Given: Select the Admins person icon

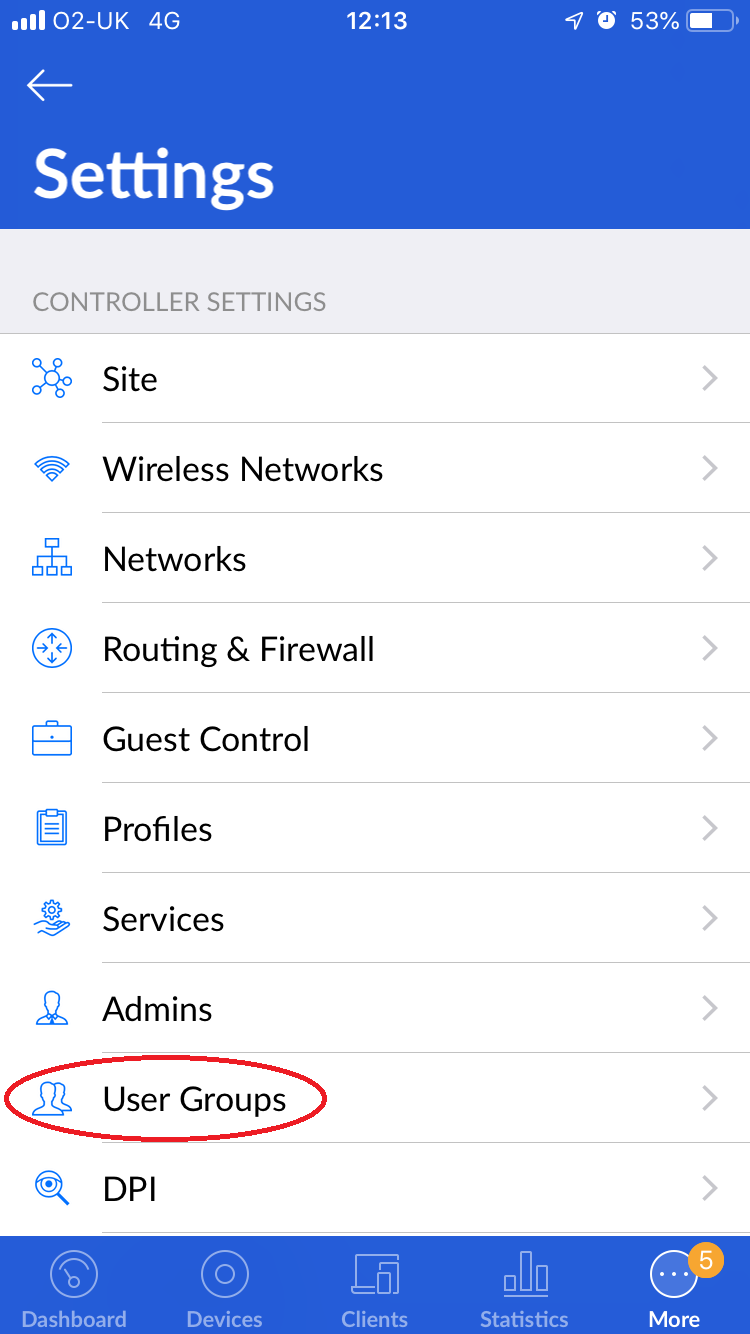Looking at the screenshot, I should coord(52,1008).
